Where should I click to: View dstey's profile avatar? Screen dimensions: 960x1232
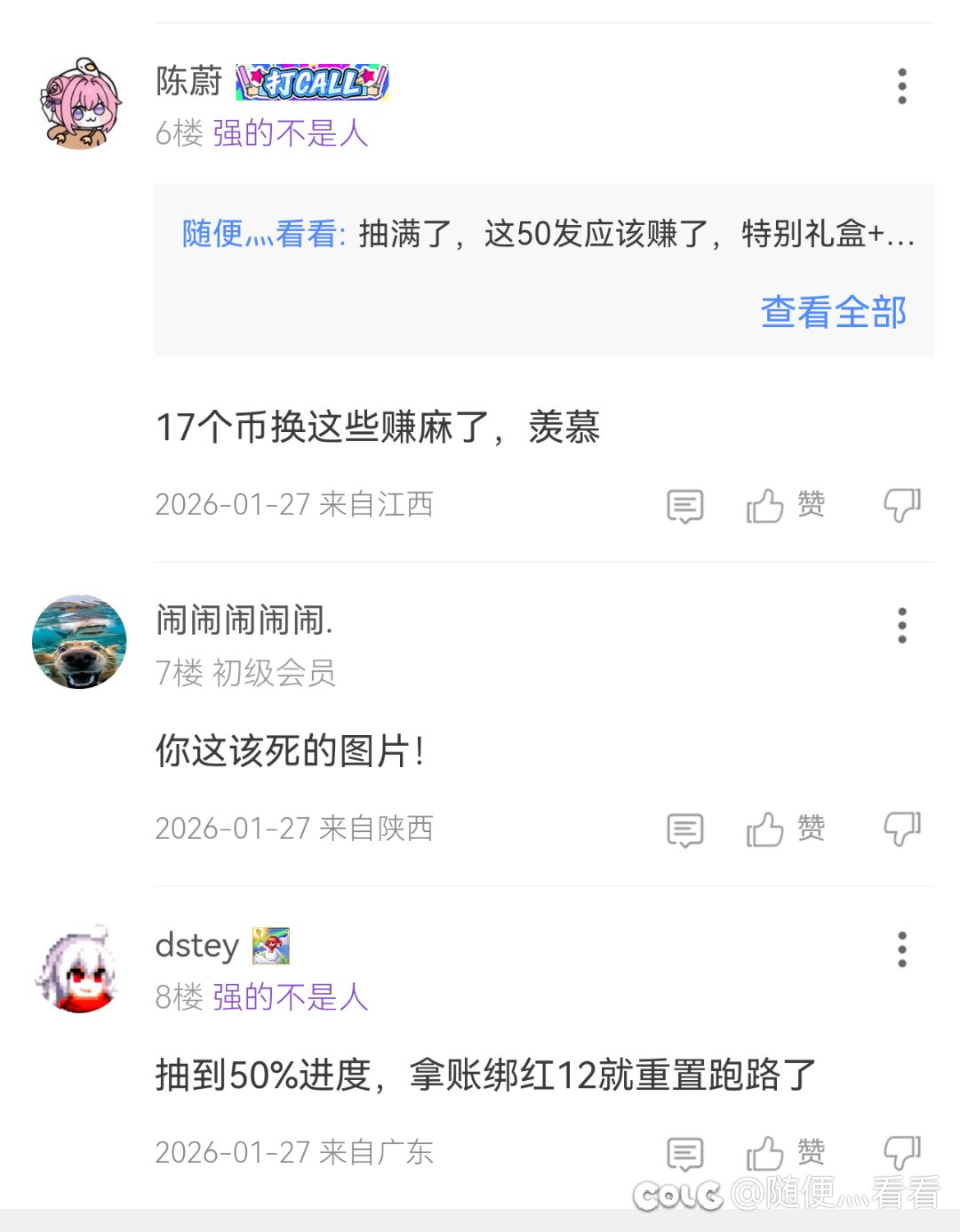coord(79,967)
